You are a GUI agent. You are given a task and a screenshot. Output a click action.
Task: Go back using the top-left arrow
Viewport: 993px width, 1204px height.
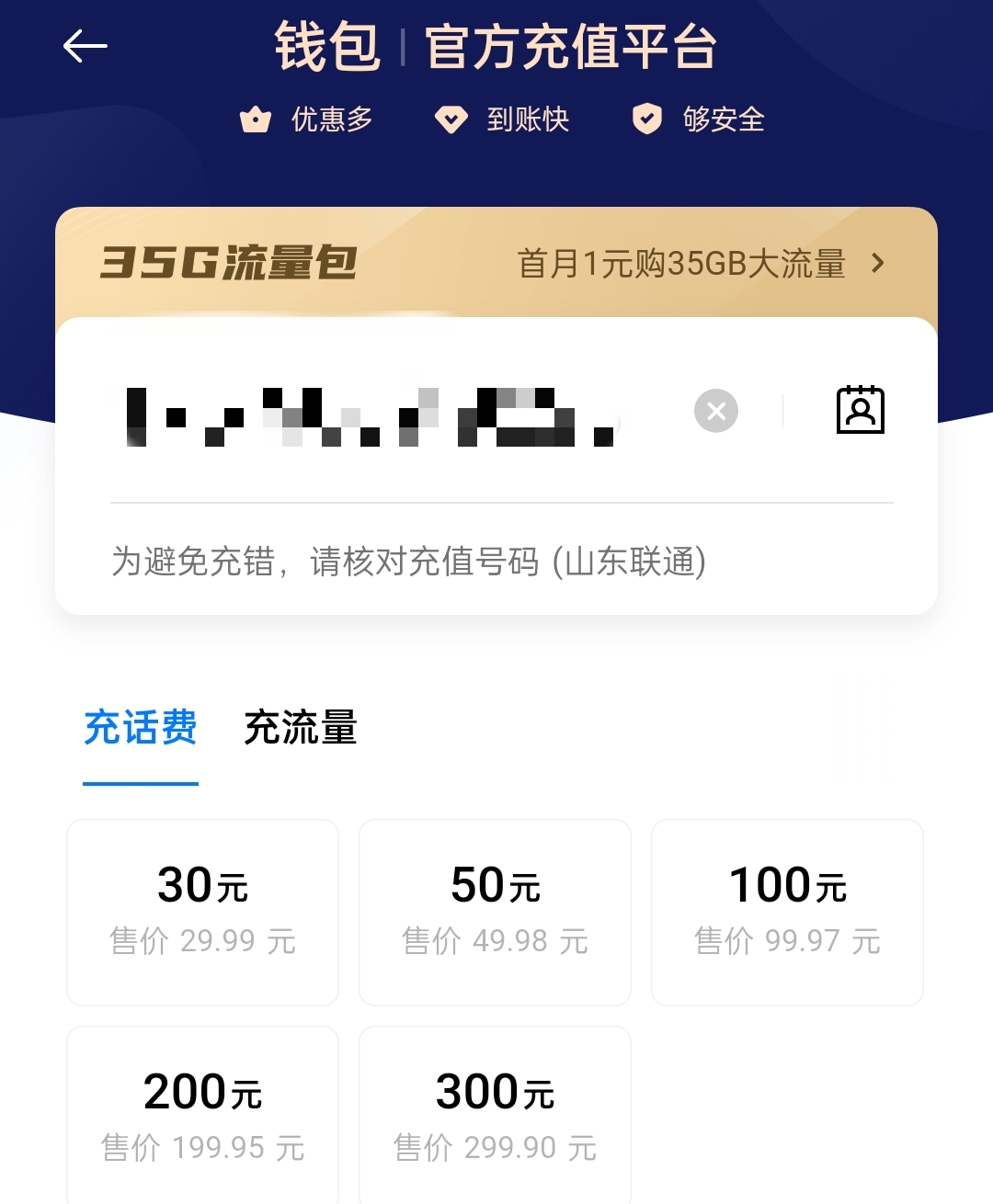click(x=86, y=46)
